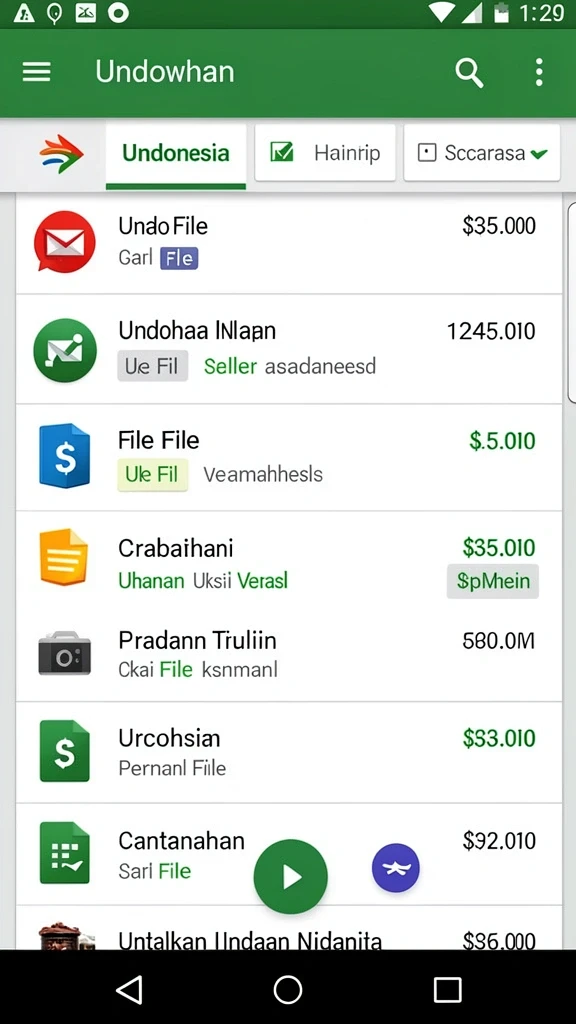
Task: Open the Undohaa Inlapn entry
Action: tap(289, 349)
